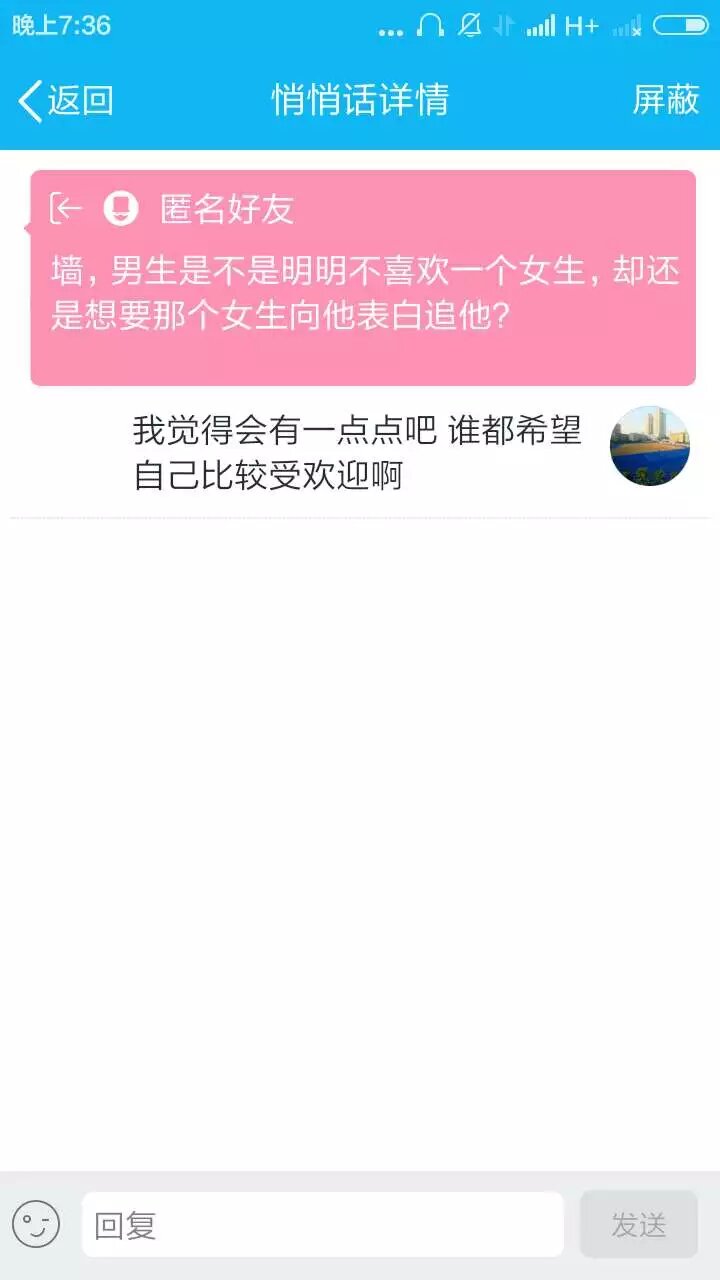Focus the 回复 reply input field
The width and height of the screenshot is (720, 1280).
322,1224
